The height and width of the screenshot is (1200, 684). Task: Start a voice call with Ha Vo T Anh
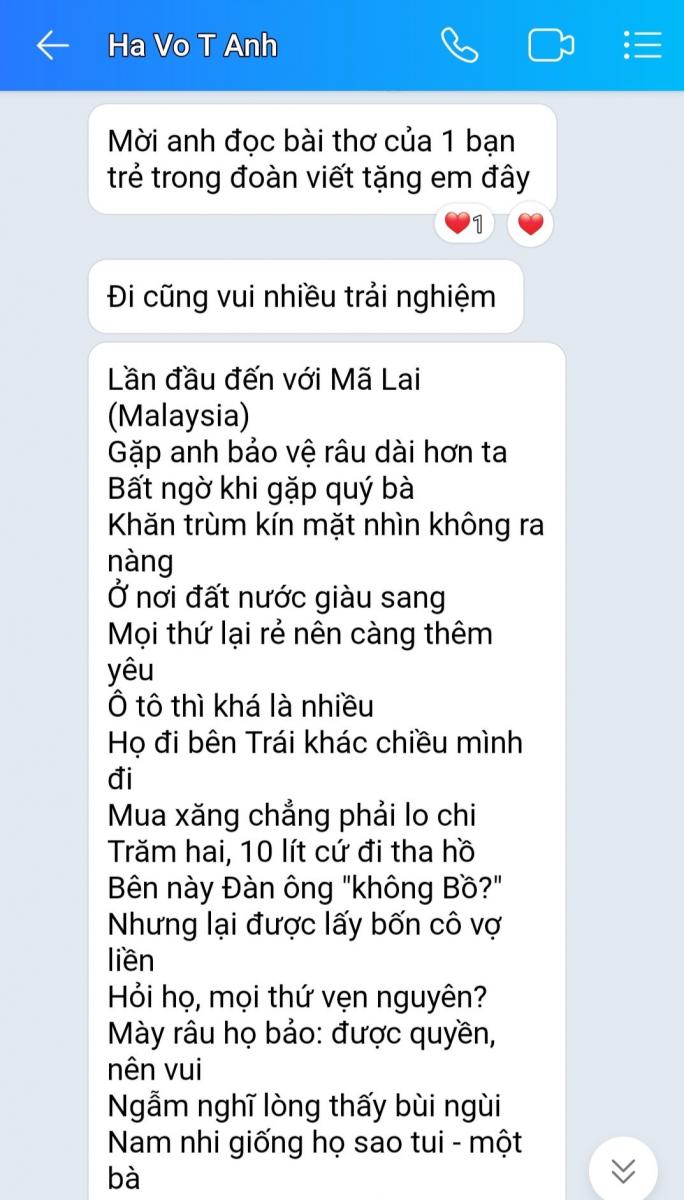tap(460, 46)
